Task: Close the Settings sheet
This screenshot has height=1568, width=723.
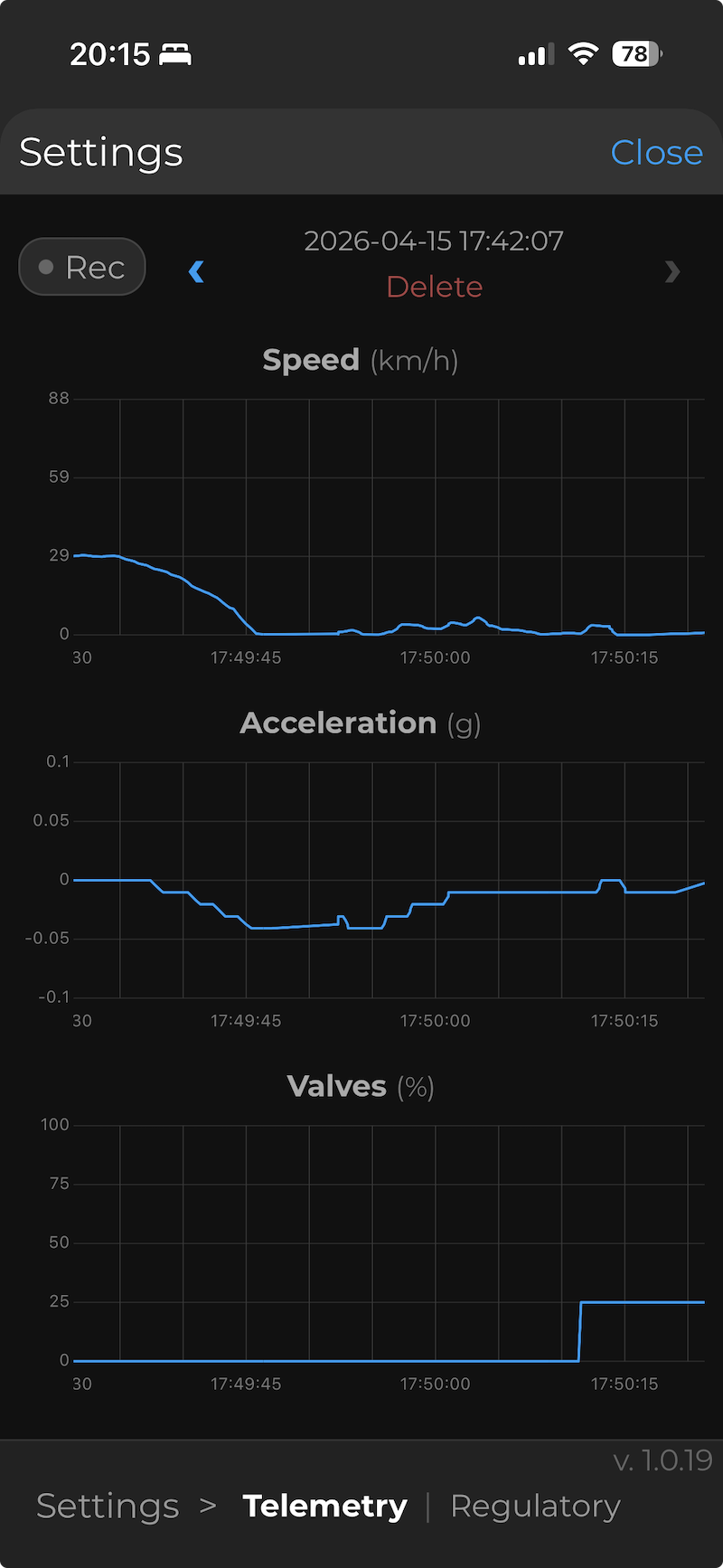Action: click(656, 153)
